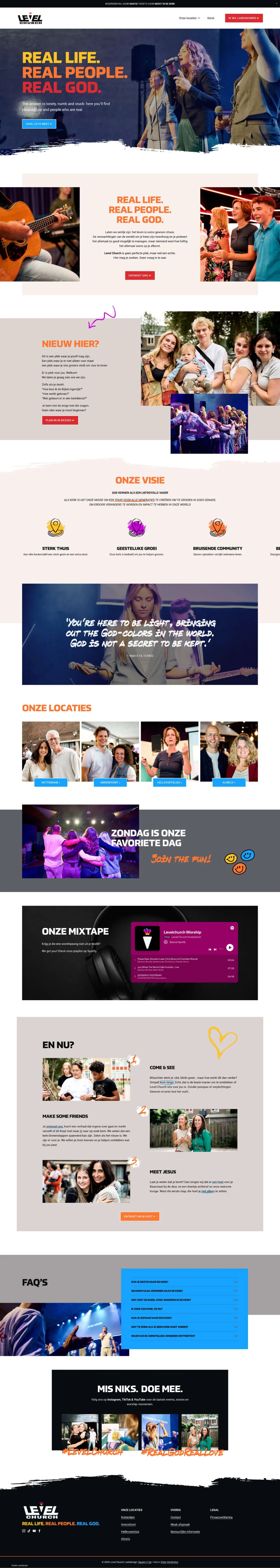Expand FAQ Kun je gratis naar de kerk
280x1568 pixels.
pos(184,1282)
